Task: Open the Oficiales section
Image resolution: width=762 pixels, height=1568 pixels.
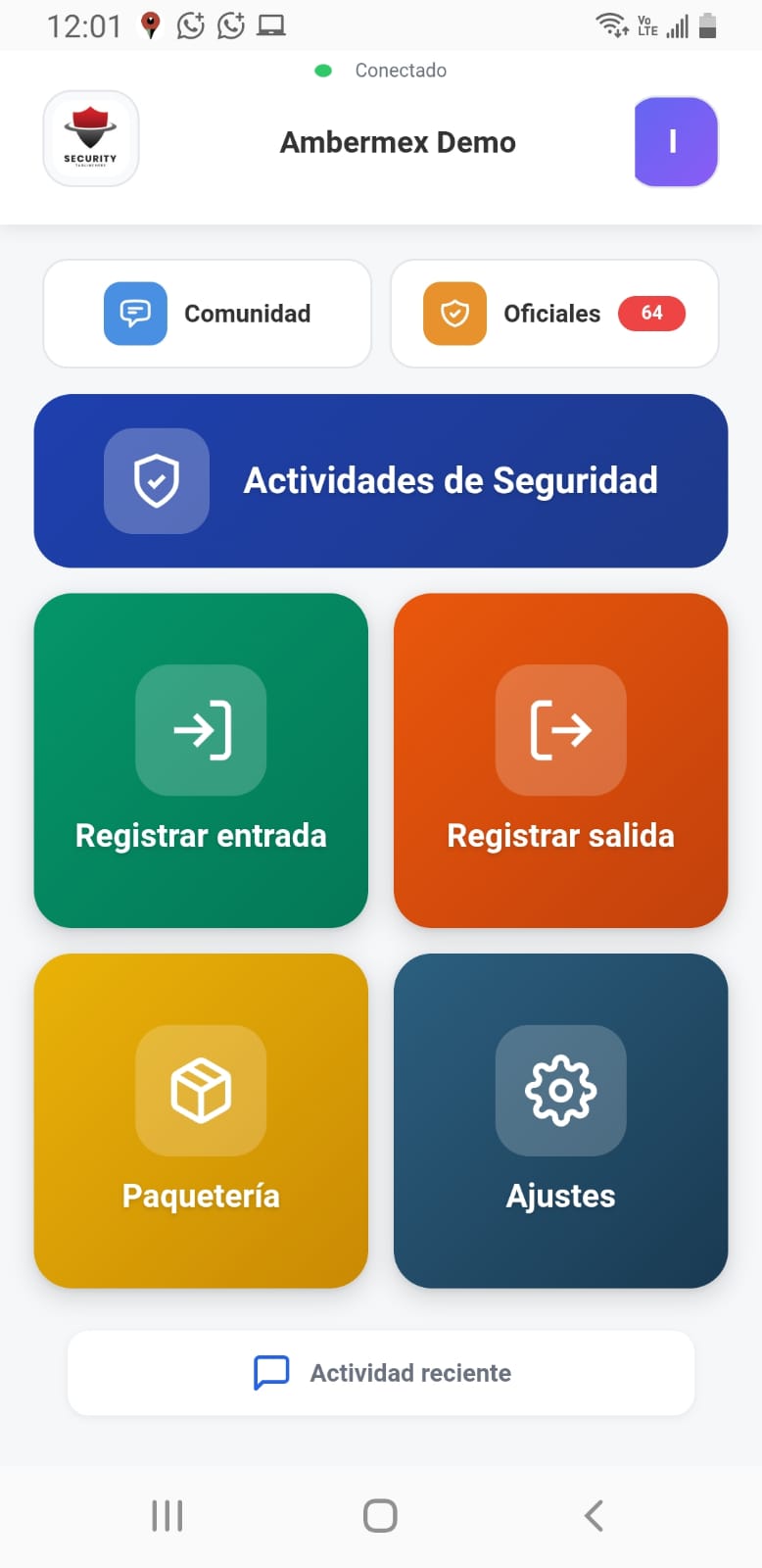Action: [554, 314]
